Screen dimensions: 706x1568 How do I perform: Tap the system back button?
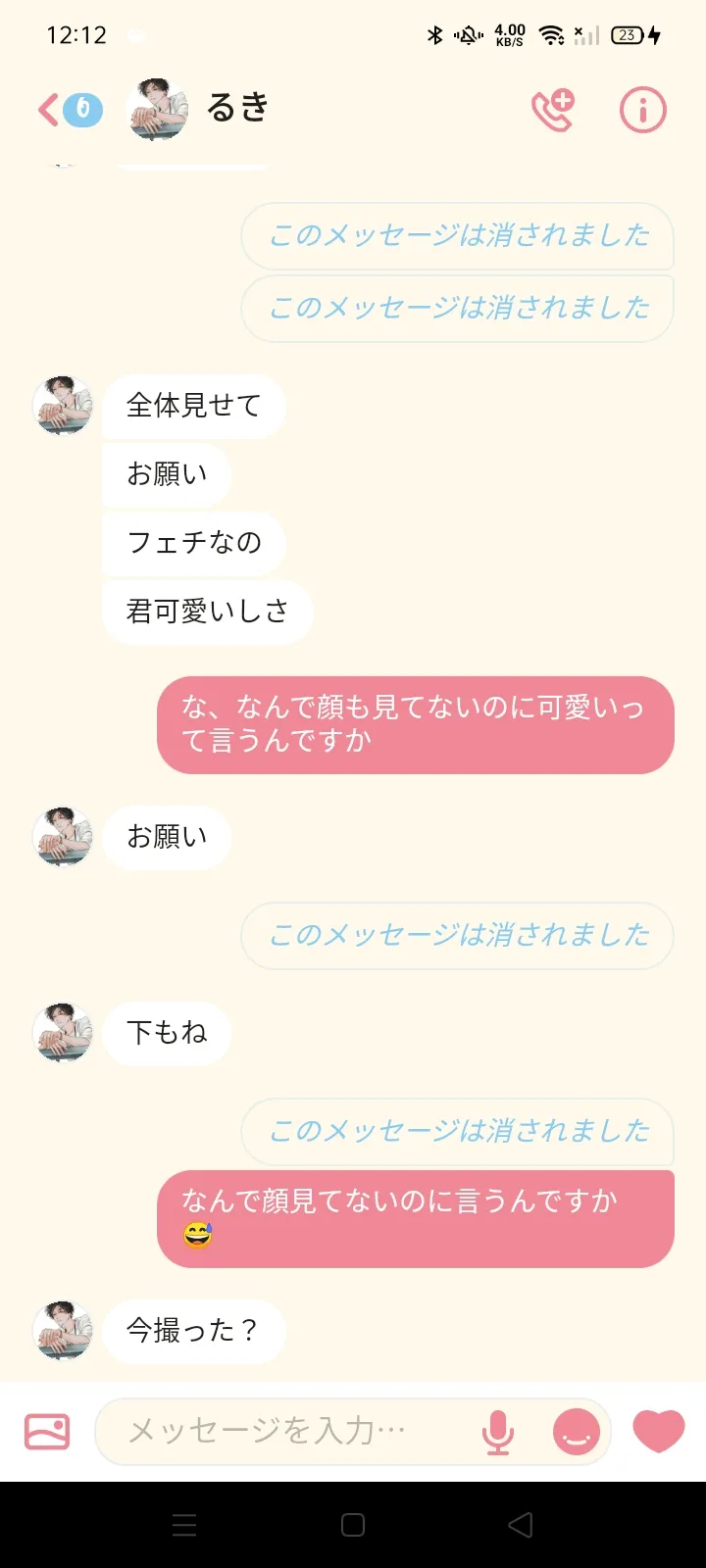[x=521, y=1524]
